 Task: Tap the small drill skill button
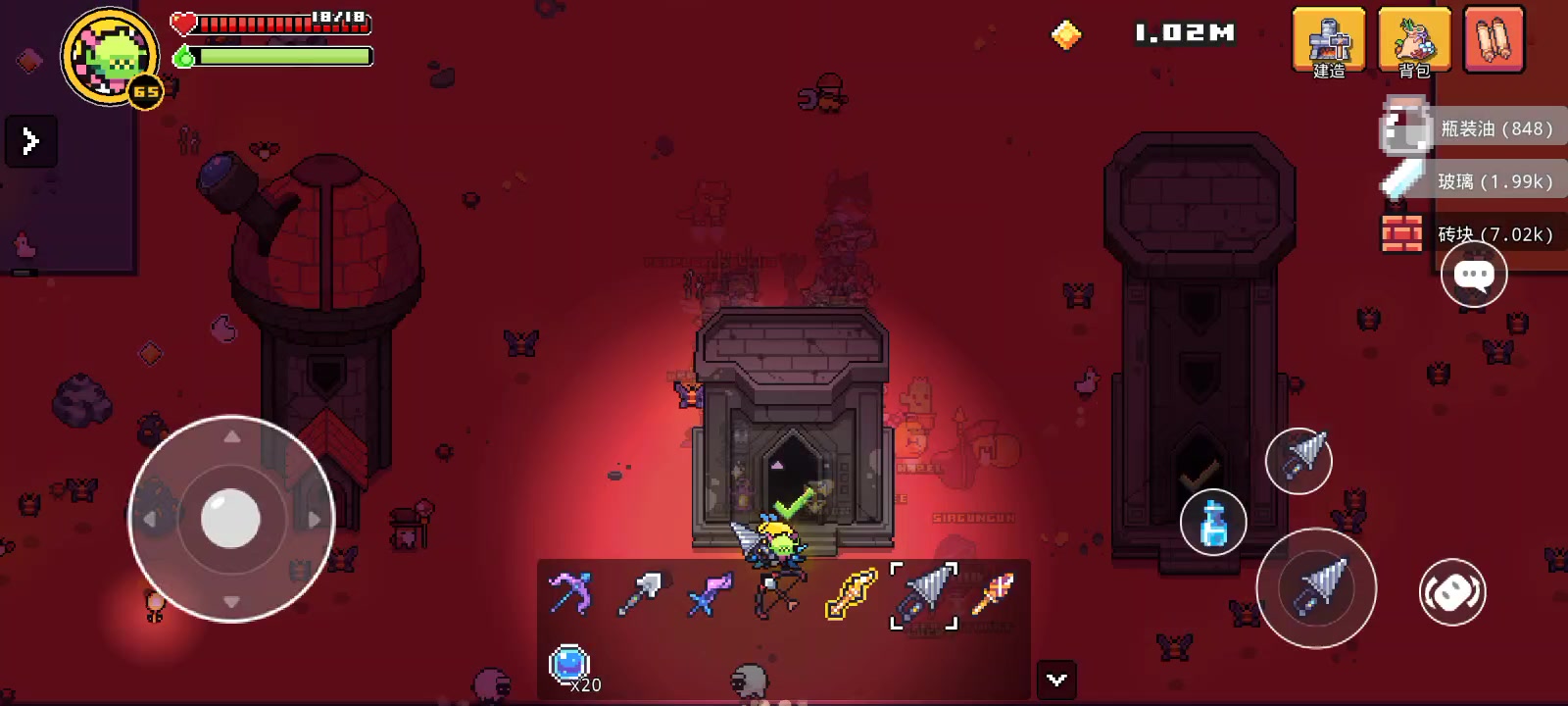coord(1298,460)
